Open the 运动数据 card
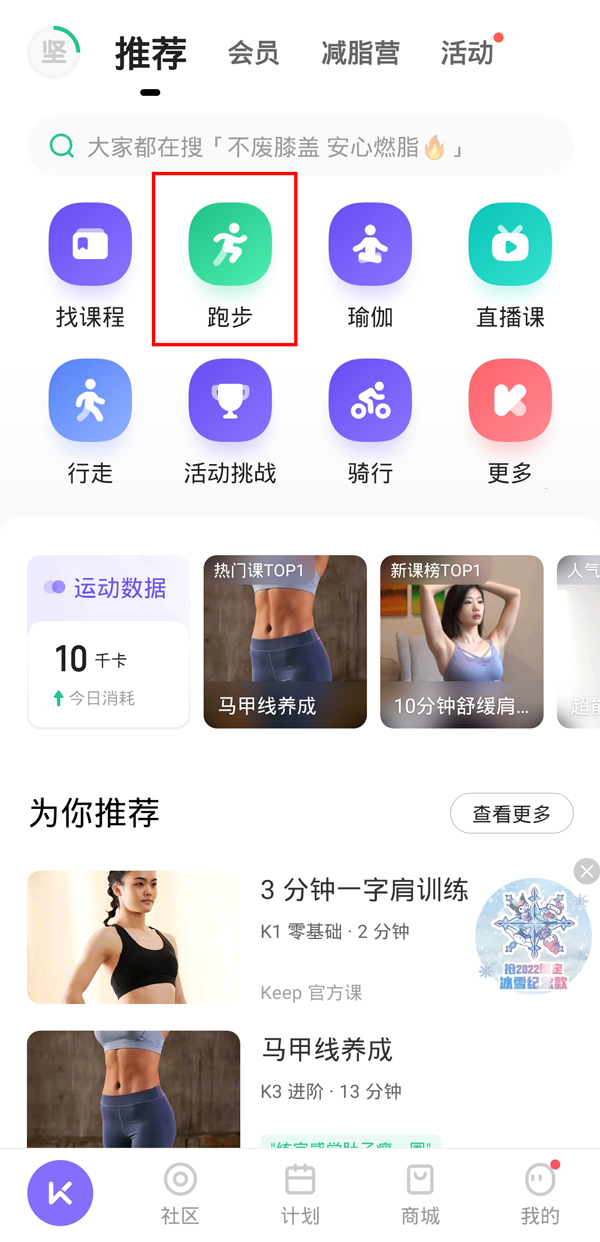Viewport: 600px width, 1242px height. (x=108, y=642)
